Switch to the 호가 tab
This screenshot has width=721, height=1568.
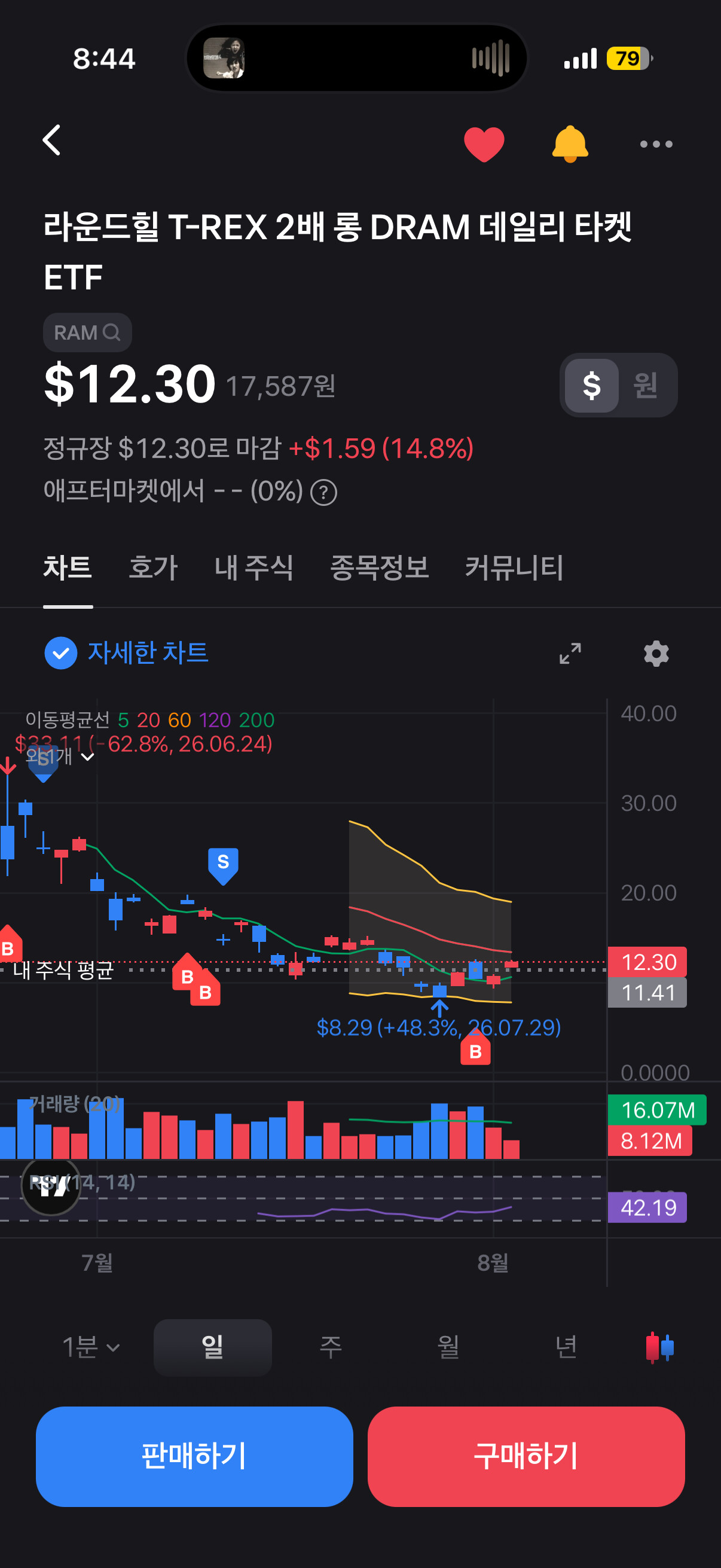pos(152,568)
